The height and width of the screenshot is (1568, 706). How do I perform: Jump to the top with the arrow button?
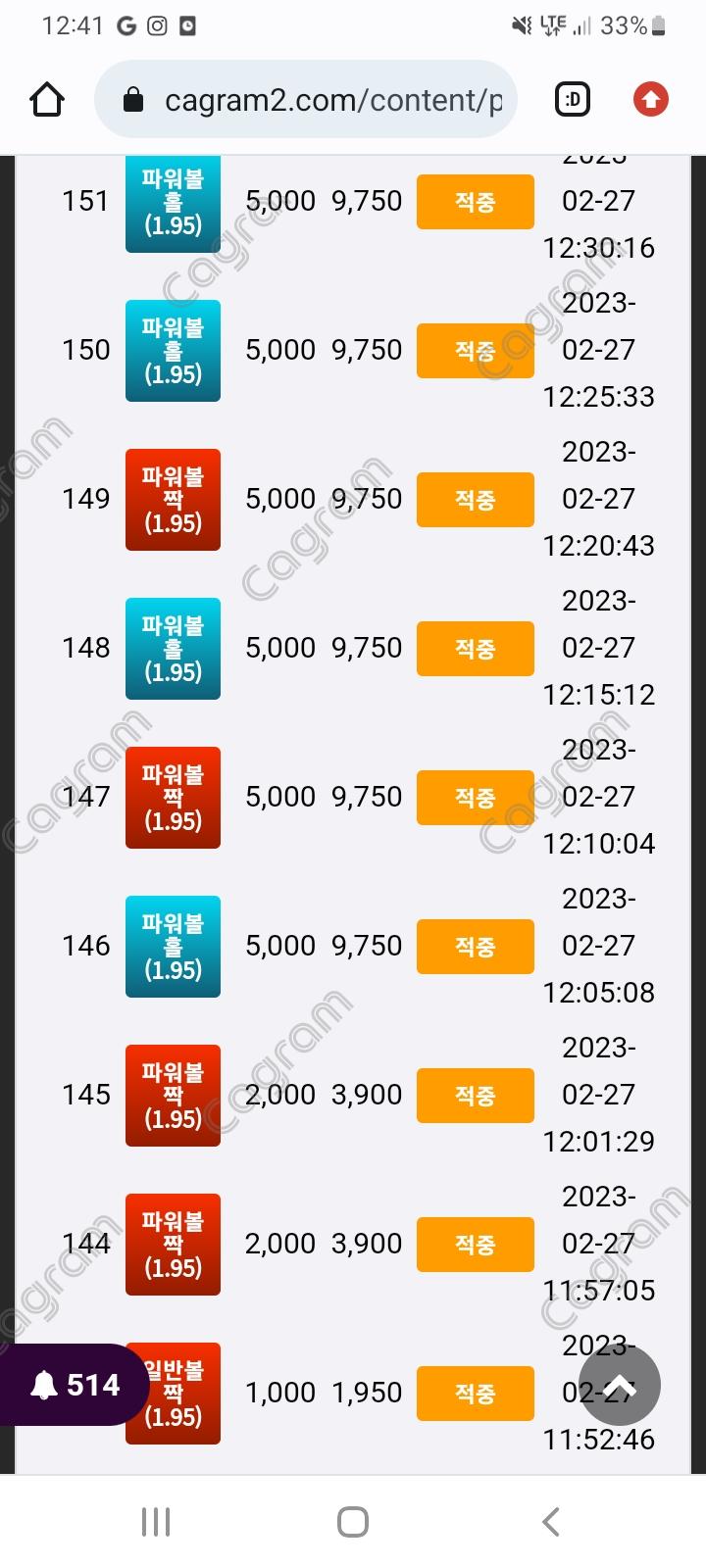tap(619, 1385)
